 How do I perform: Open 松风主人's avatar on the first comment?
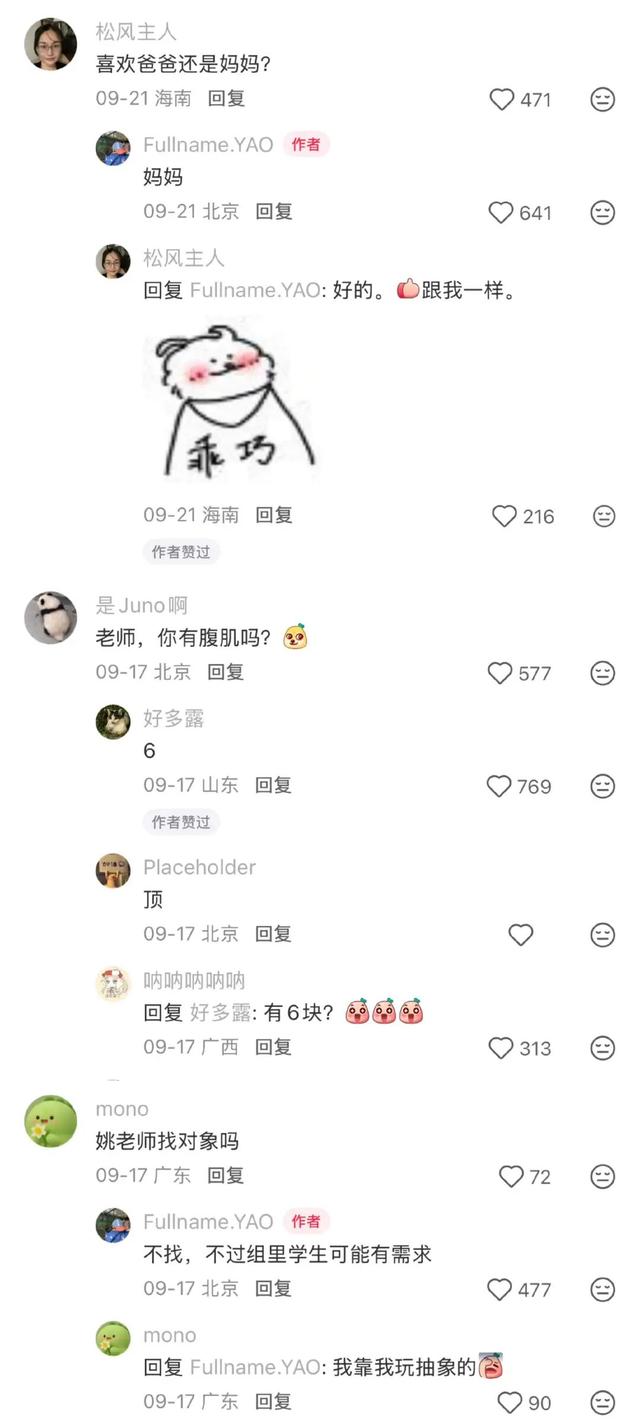tap(50, 43)
